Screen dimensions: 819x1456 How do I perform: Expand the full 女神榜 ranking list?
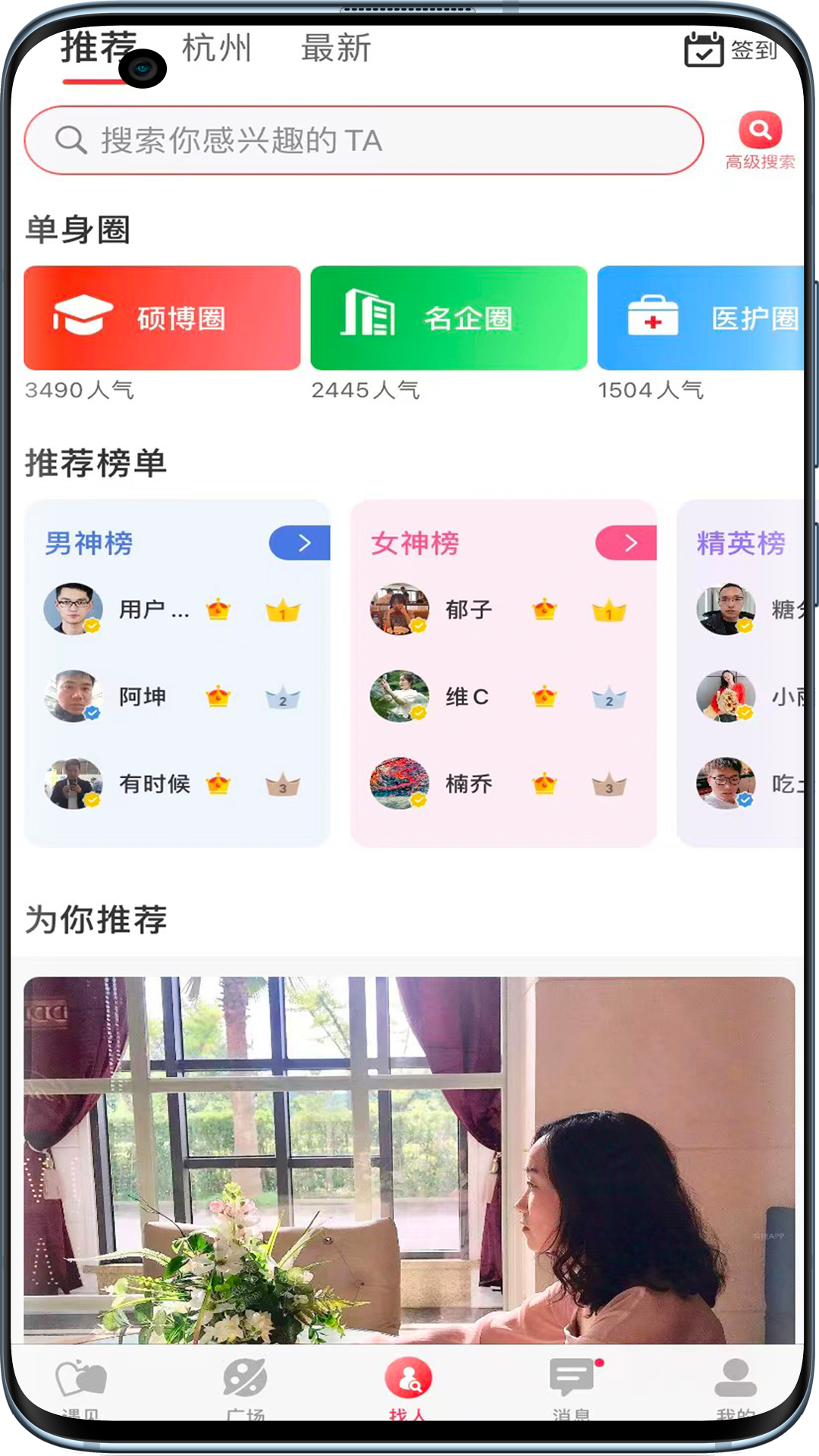[x=629, y=542]
